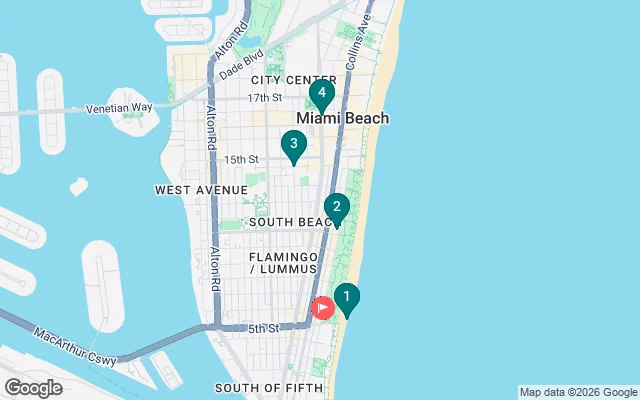Open map pin number 2
Viewport: 640px width, 400px height.
tap(337, 209)
